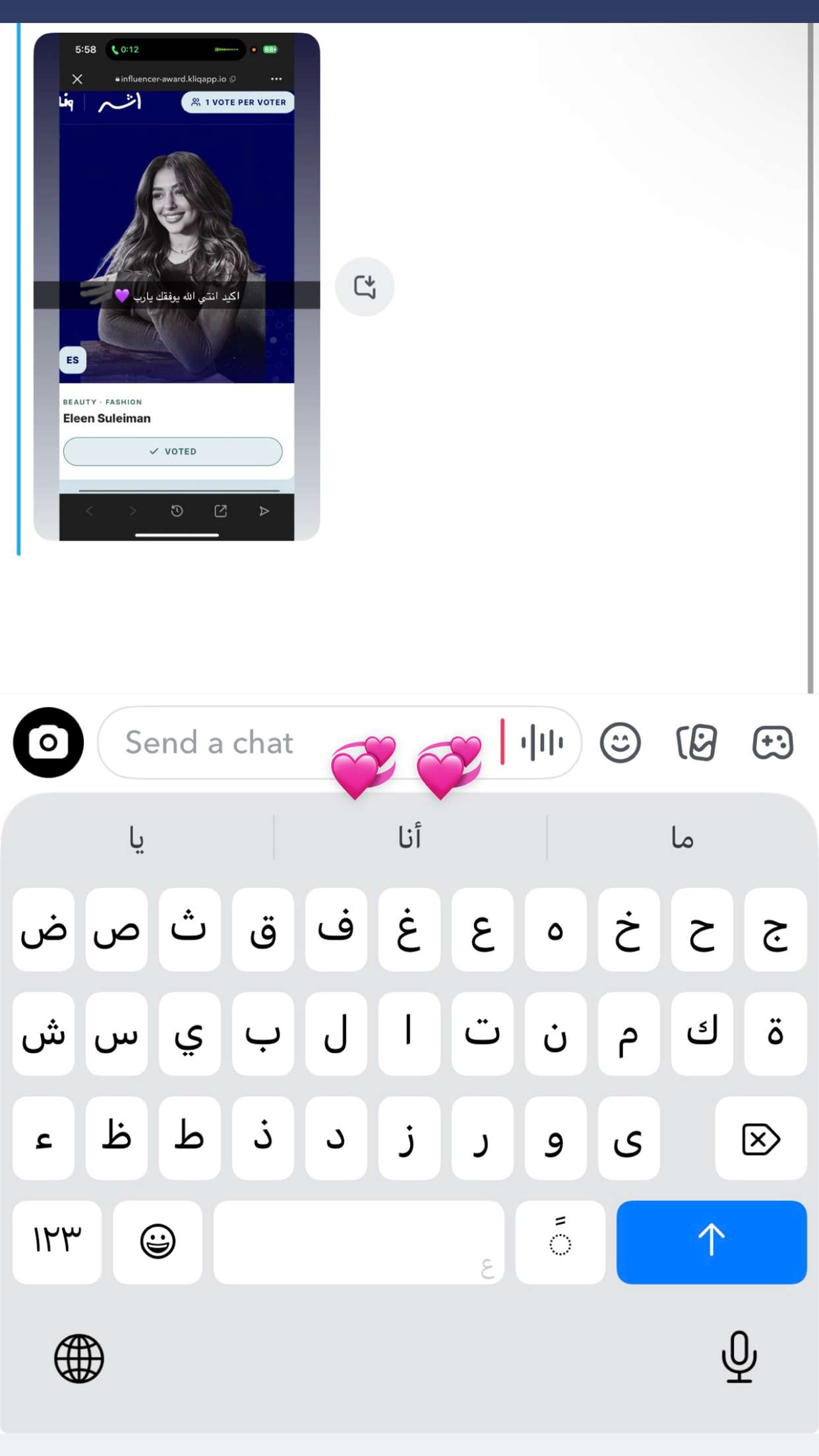
Task: Switch keyboard to the ١٢٣ numbers layout
Action: click(57, 1242)
